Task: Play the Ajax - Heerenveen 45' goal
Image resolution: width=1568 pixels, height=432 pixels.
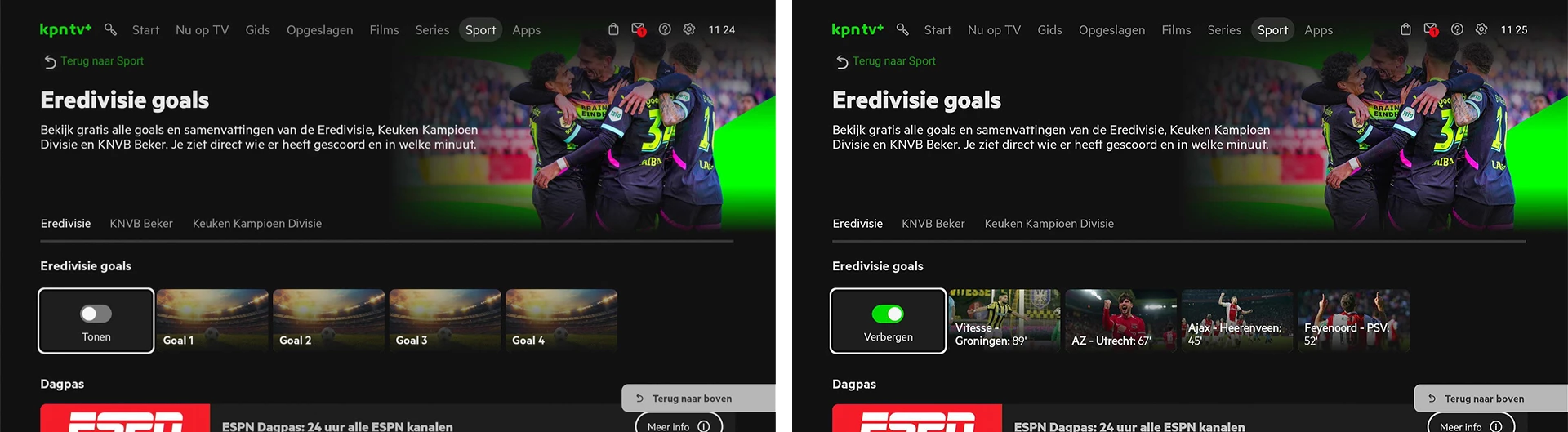Action: [x=1236, y=320]
